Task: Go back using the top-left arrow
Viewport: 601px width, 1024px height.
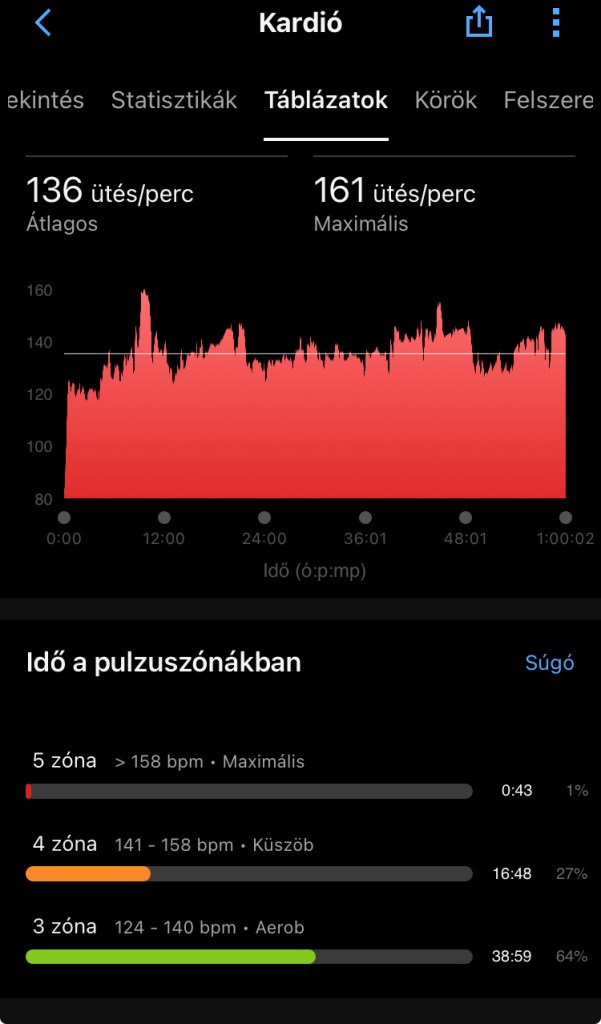Action: [x=42, y=23]
